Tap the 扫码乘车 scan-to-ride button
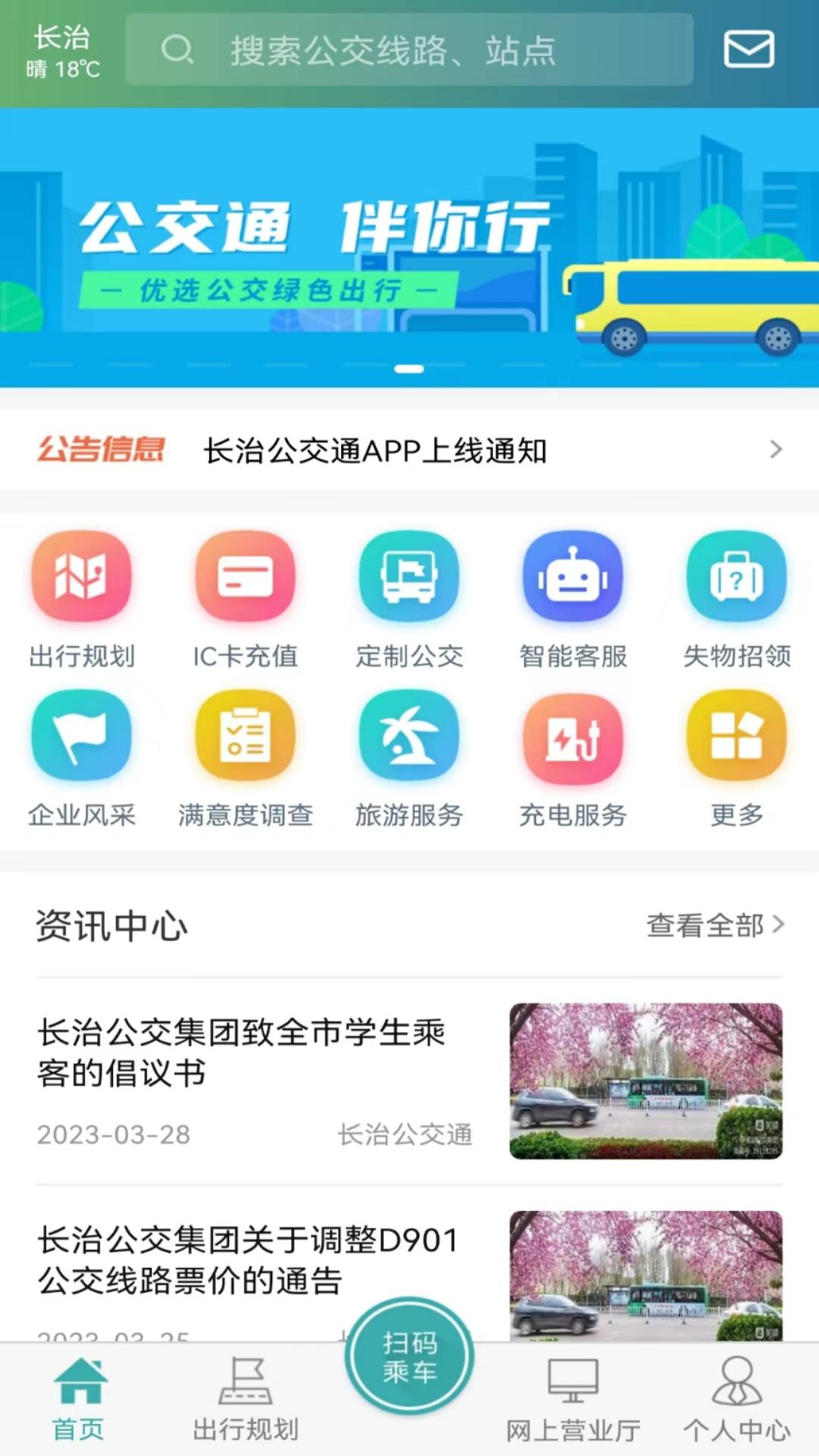Screen dimensions: 819x1456 pos(409,1357)
